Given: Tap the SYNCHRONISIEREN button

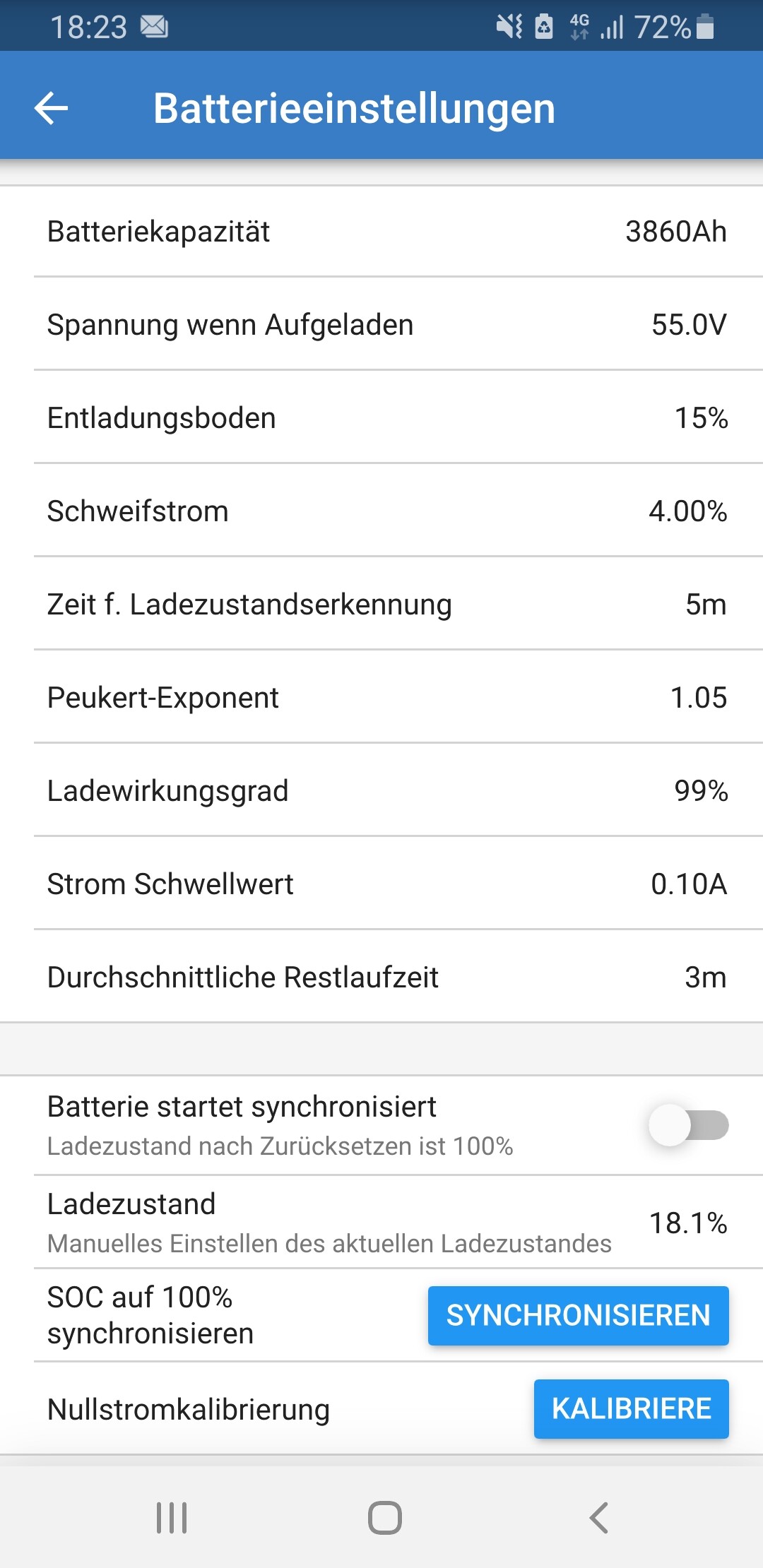Looking at the screenshot, I should (x=578, y=1316).
